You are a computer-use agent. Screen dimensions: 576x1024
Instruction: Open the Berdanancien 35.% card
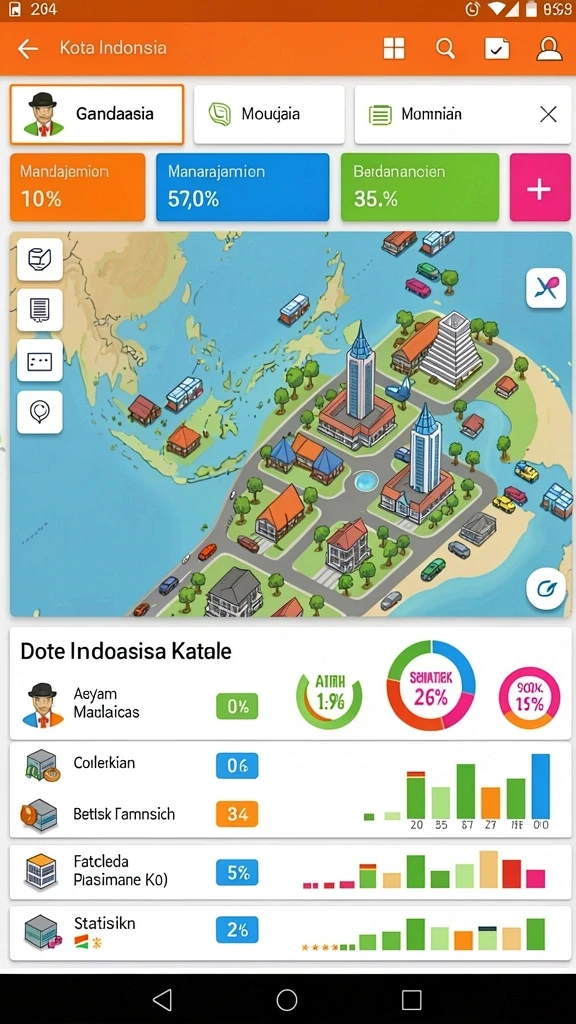point(420,187)
